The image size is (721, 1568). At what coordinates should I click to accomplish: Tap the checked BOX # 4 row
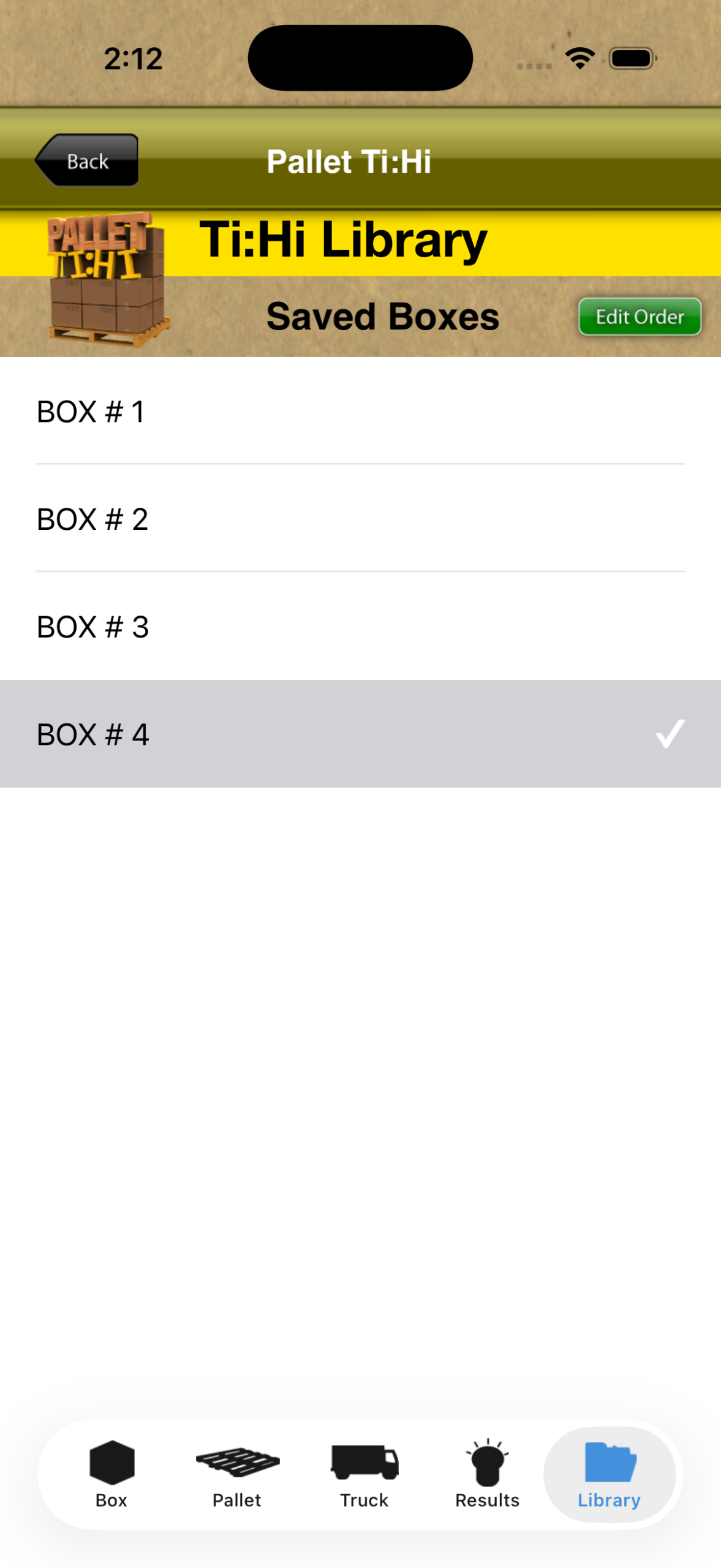360,734
